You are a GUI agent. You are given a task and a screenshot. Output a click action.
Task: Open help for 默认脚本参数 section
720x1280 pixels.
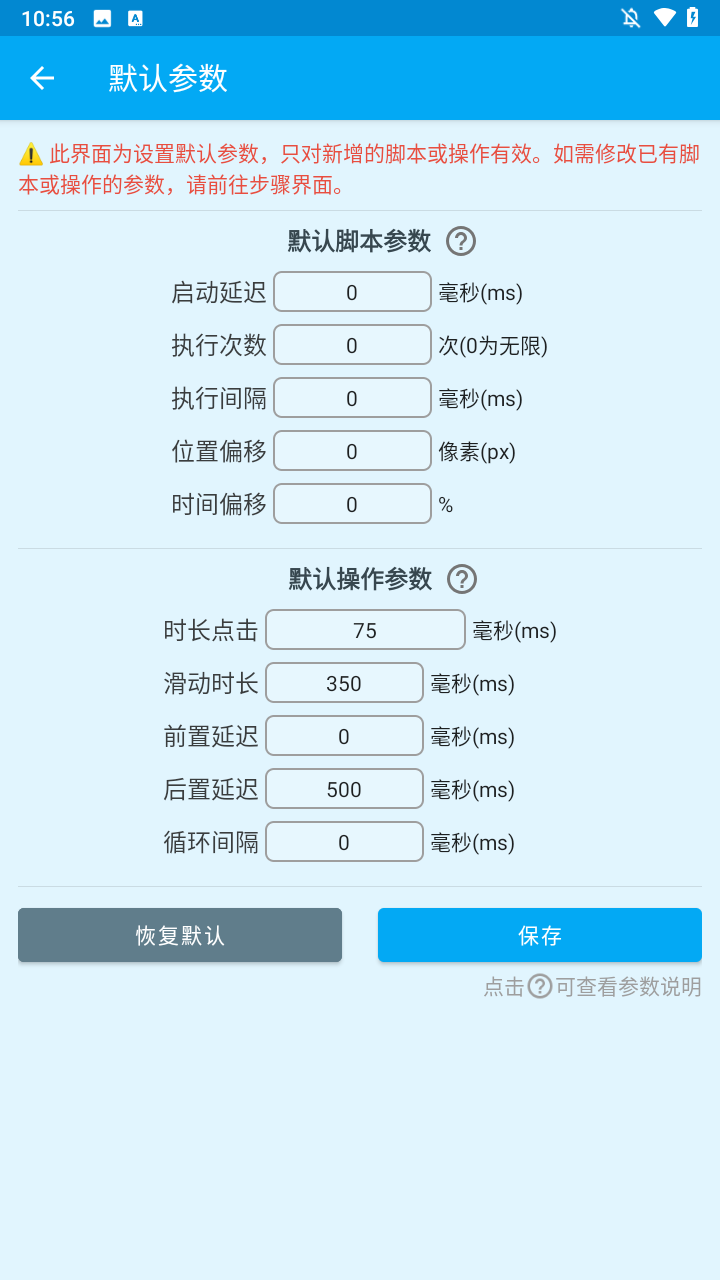461,241
